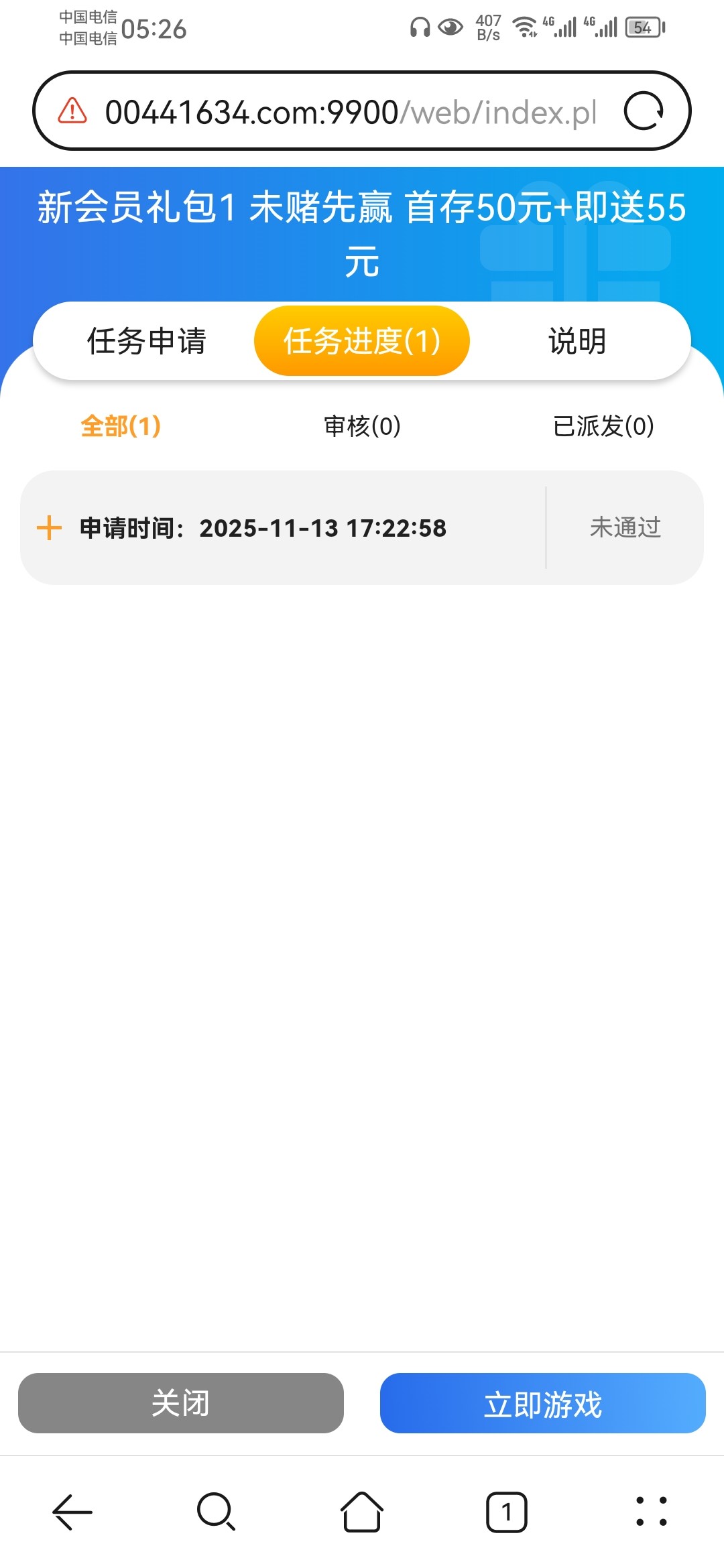Start playing with 立即游戏
Image resolution: width=724 pixels, height=1568 pixels.
point(543,1403)
